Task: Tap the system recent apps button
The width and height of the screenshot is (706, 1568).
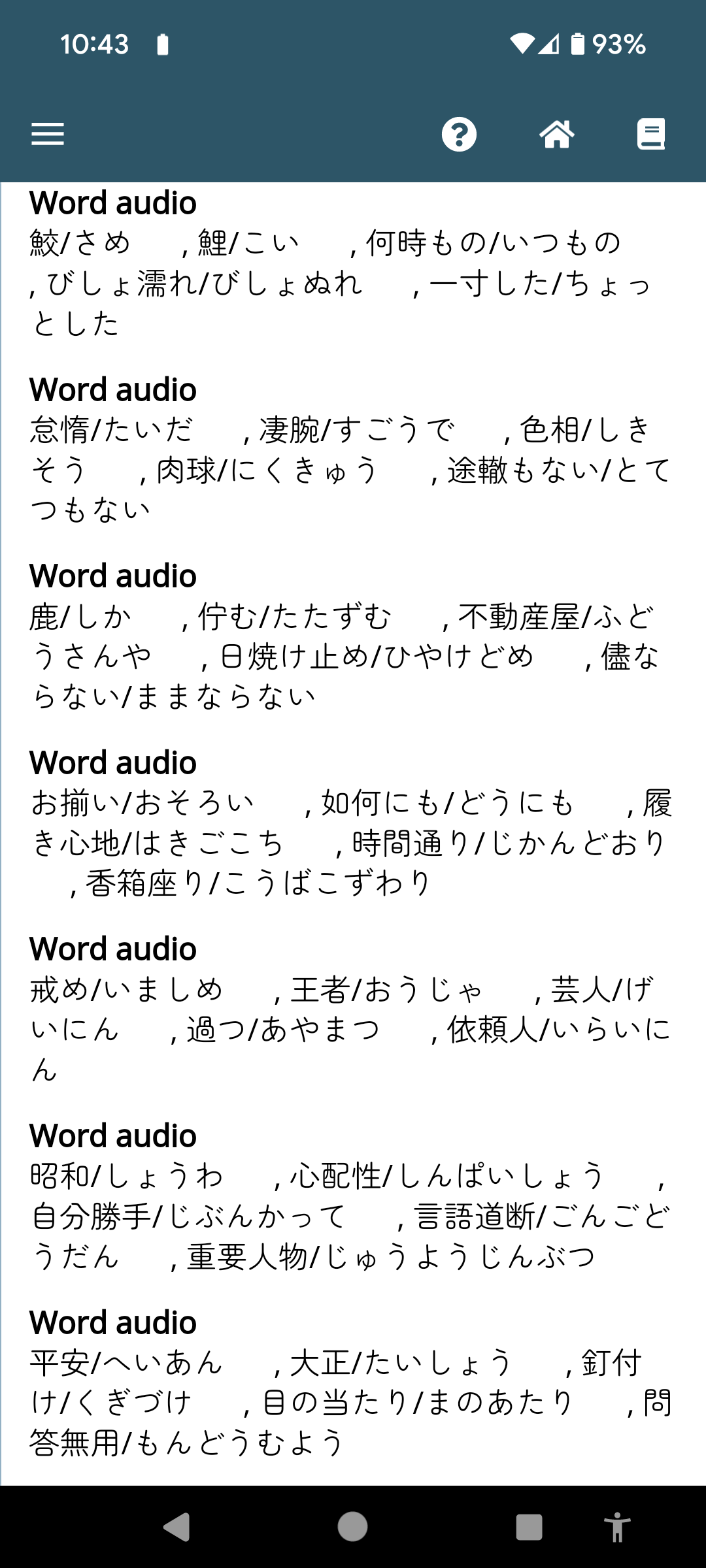Action: 529,1527
